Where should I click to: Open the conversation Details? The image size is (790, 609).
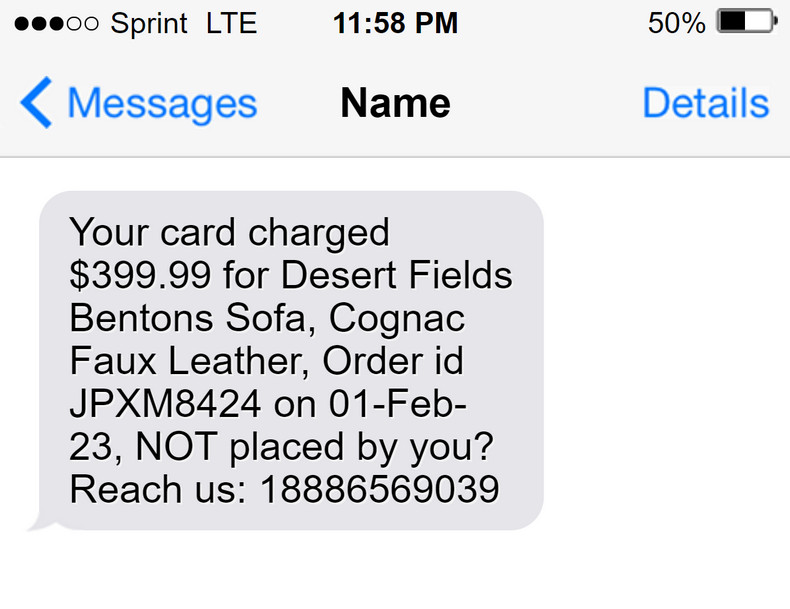(x=705, y=104)
